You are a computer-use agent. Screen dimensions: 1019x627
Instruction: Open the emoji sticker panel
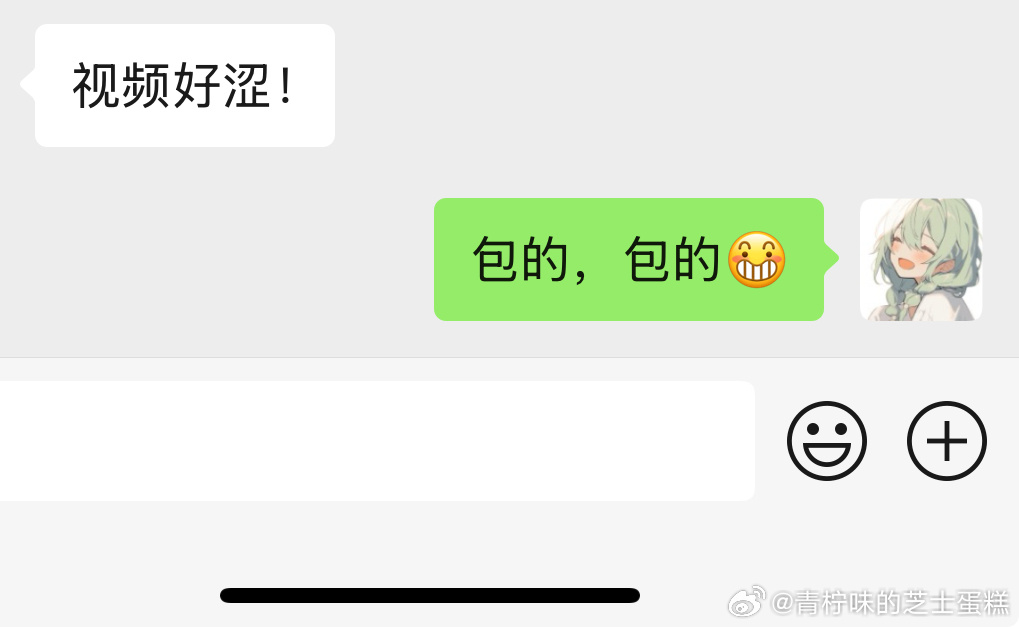826,441
